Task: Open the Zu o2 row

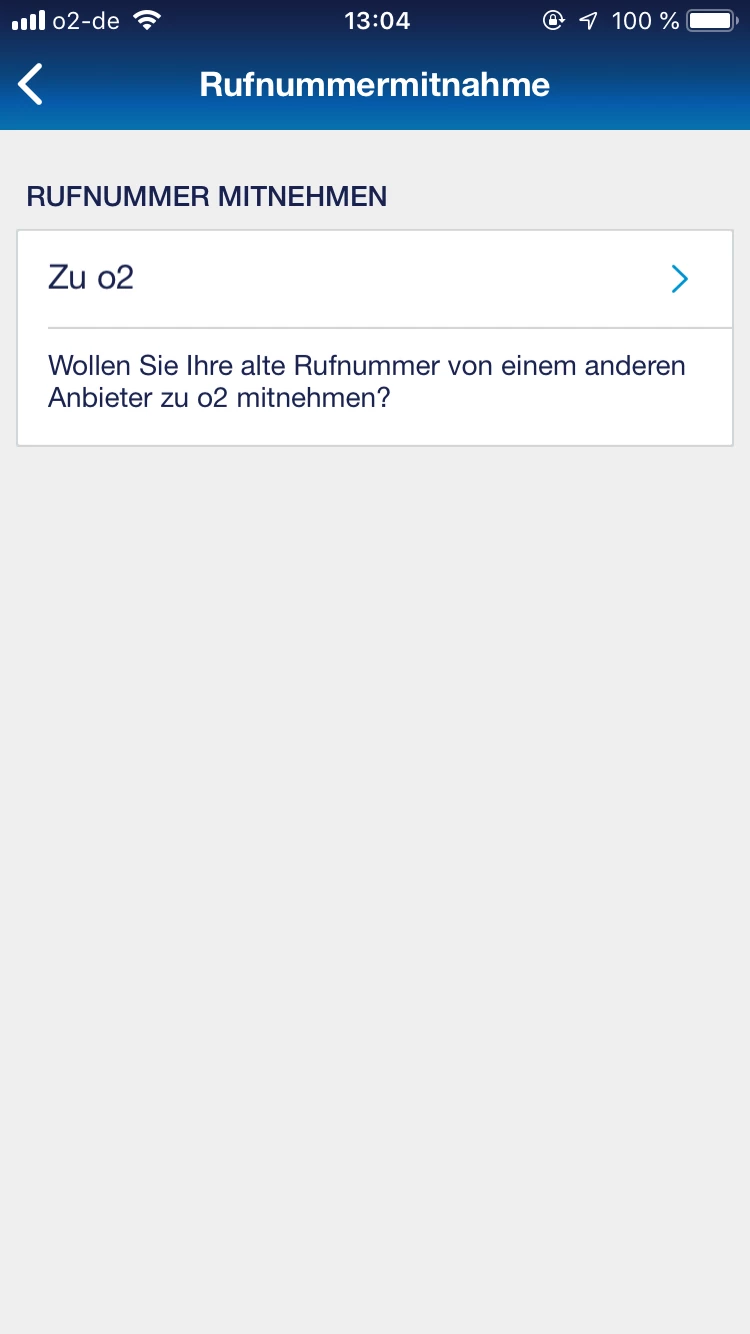Action: pos(375,278)
